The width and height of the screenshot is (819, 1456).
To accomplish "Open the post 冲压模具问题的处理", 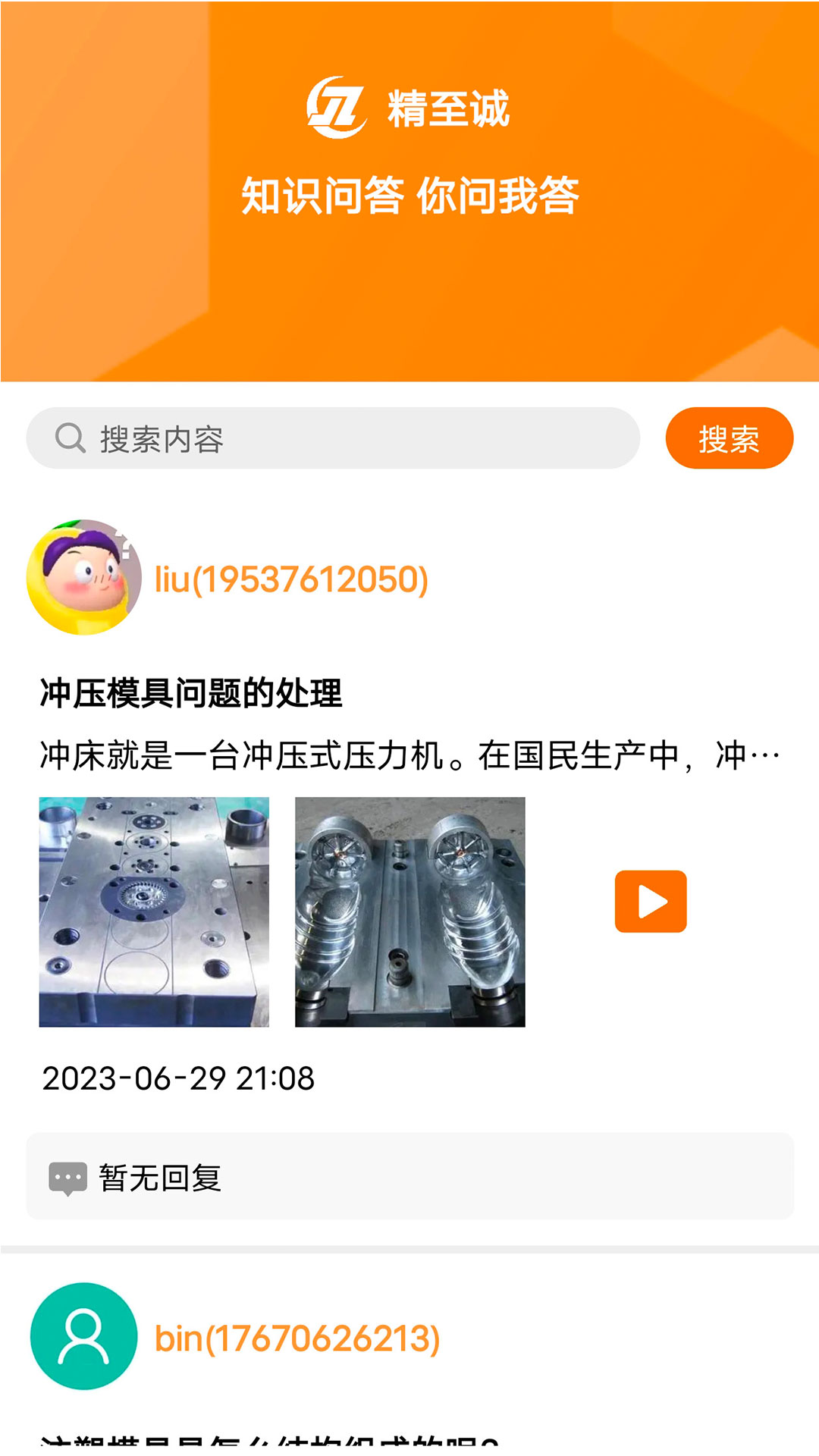I will (191, 693).
